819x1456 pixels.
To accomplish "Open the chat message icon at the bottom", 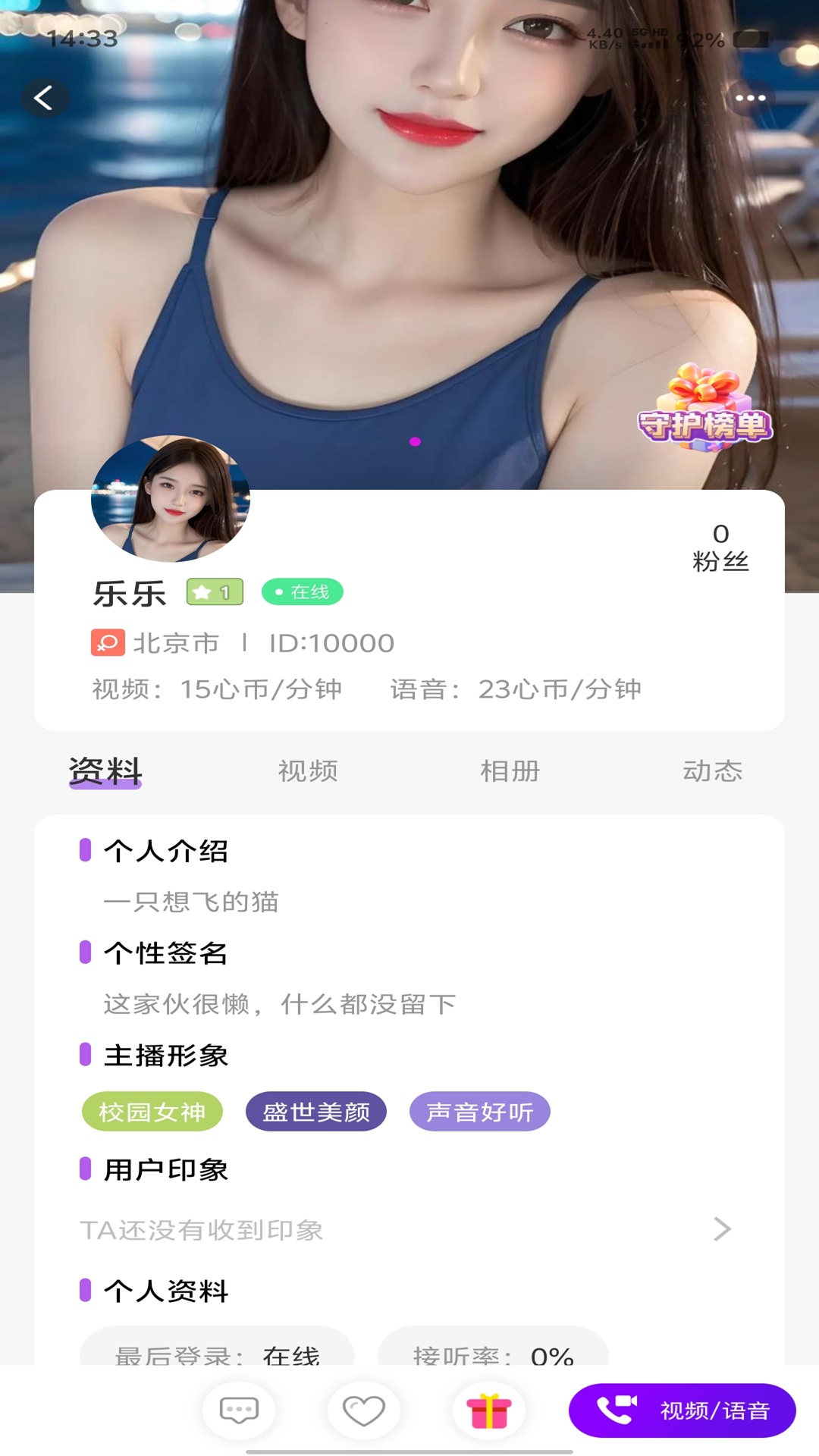I will point(238,1409).
